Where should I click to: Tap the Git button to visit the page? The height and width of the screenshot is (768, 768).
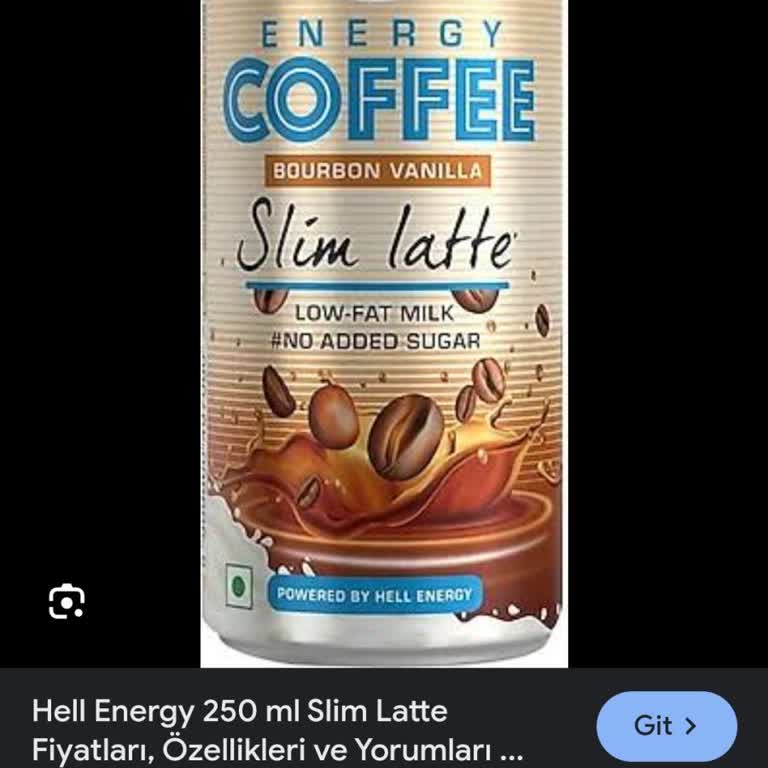click(x=666, y=725)
